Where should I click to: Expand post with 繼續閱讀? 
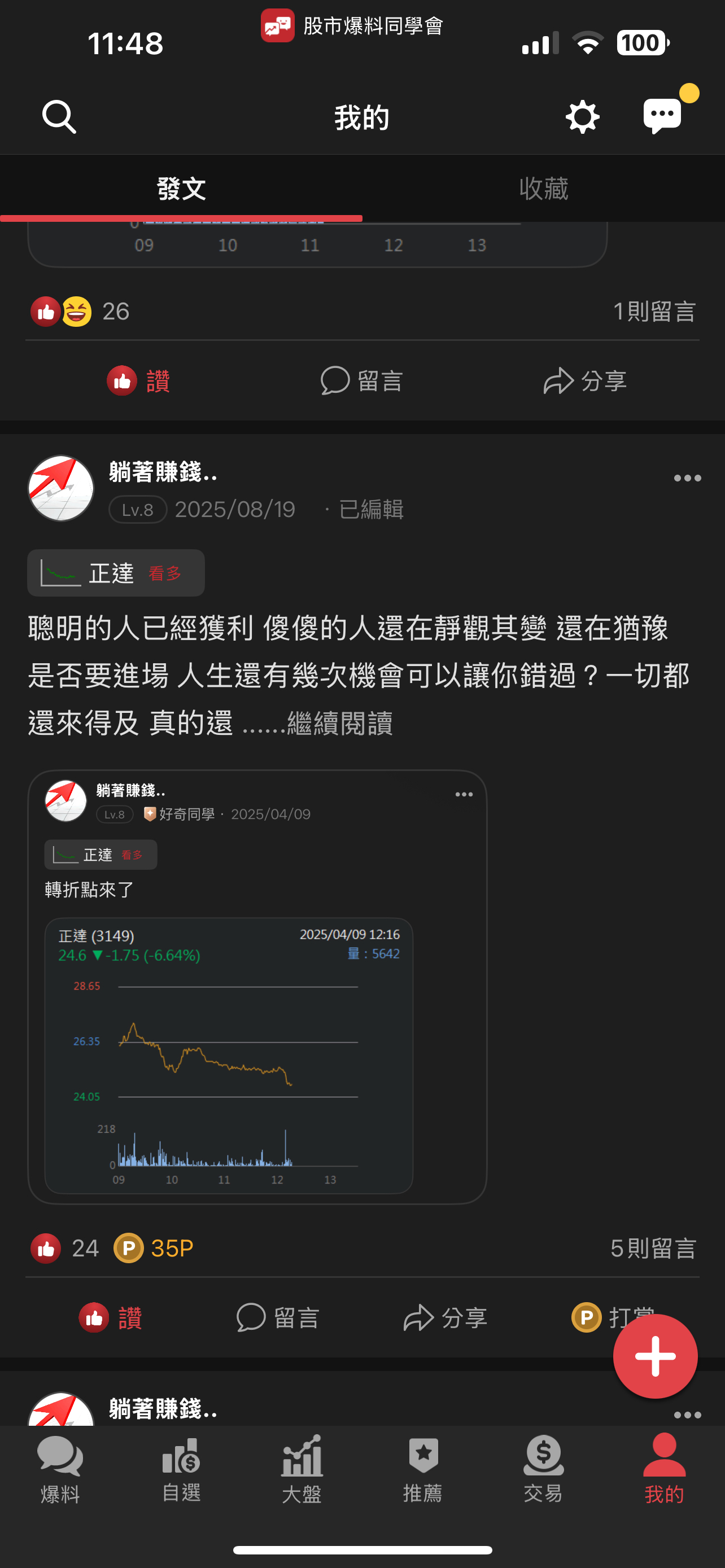click(x=340, y=724)
